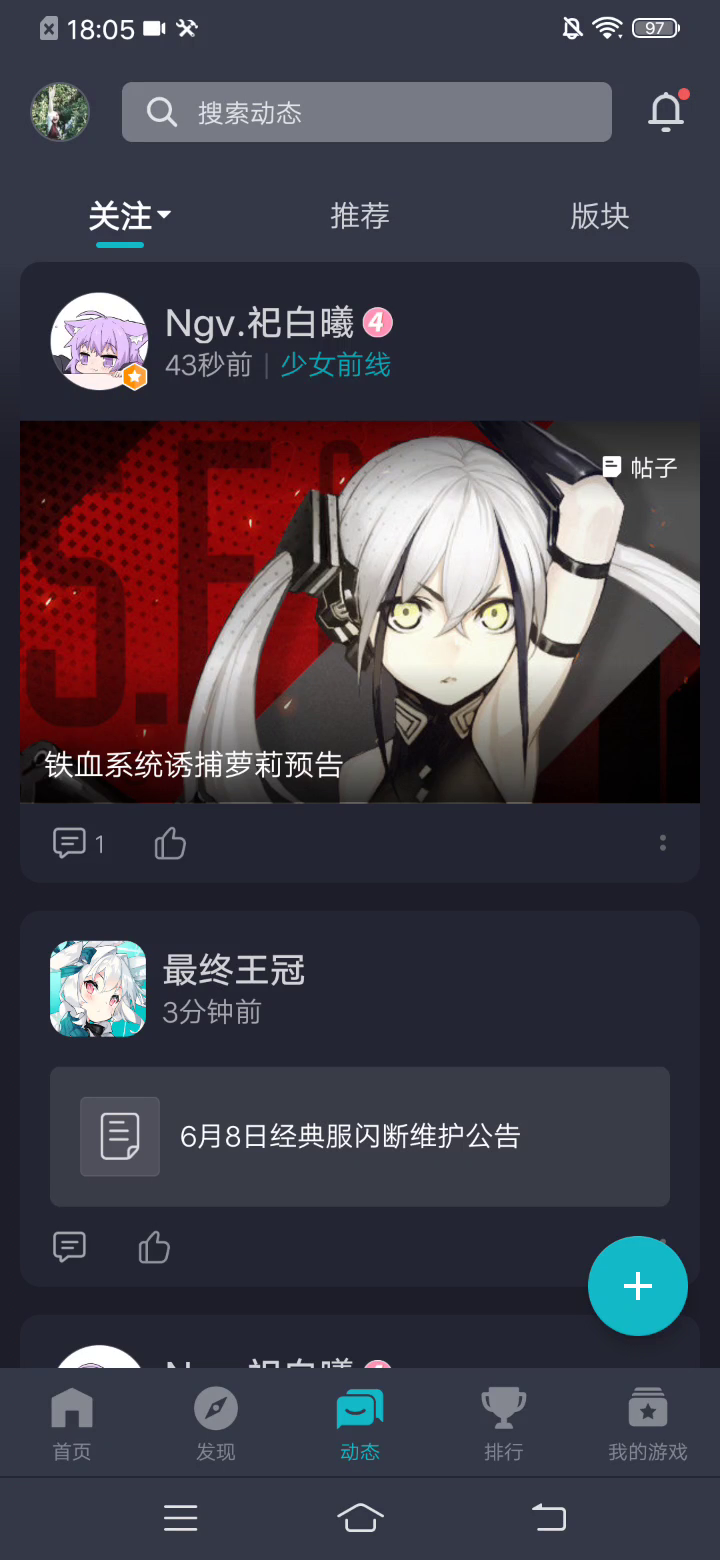Switch to the 发现 tab
Image resolution: width=720 pixels, height=1560 pixels.
[216, 1424]
